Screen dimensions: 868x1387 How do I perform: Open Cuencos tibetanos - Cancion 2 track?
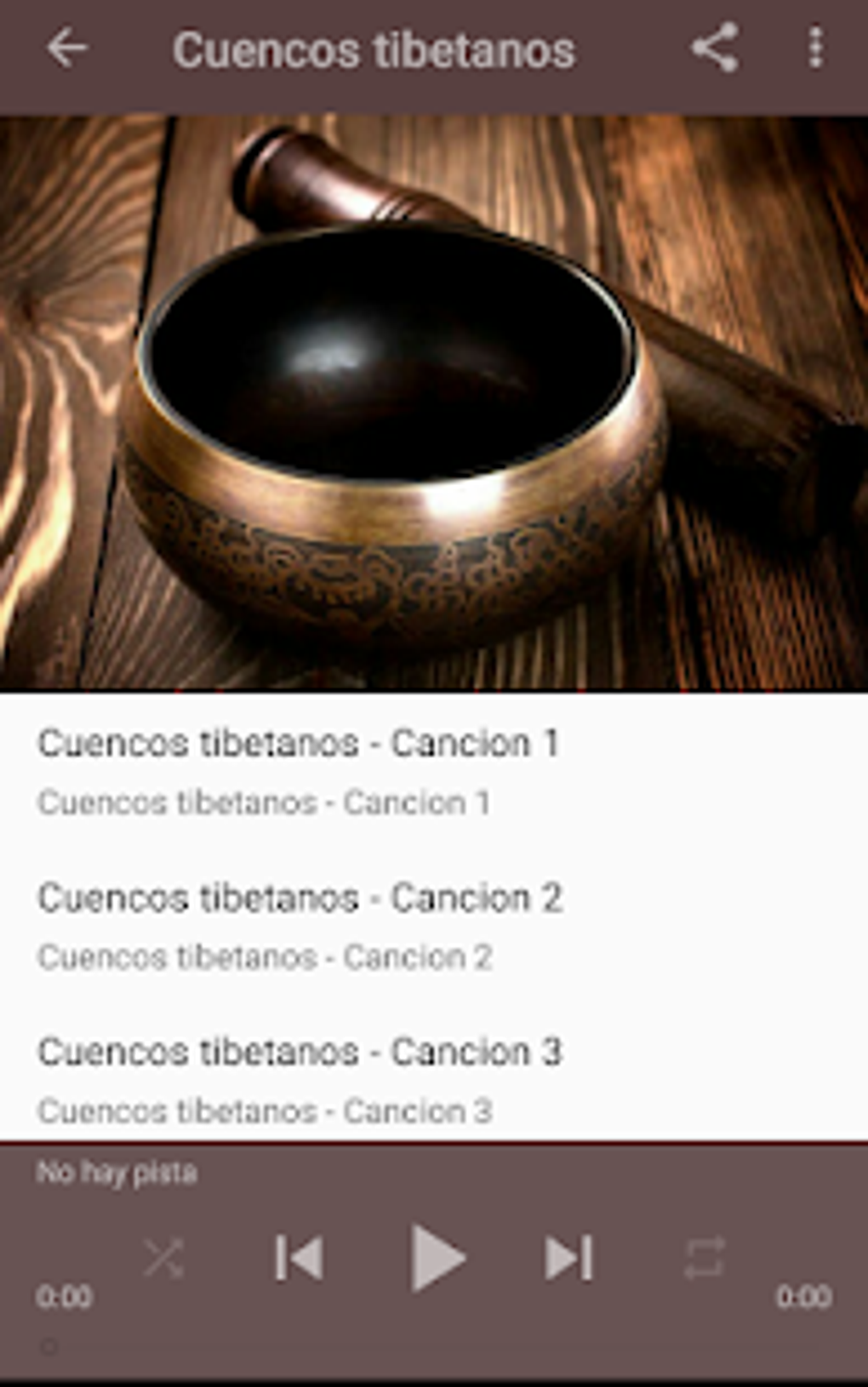tap(298, 924)
